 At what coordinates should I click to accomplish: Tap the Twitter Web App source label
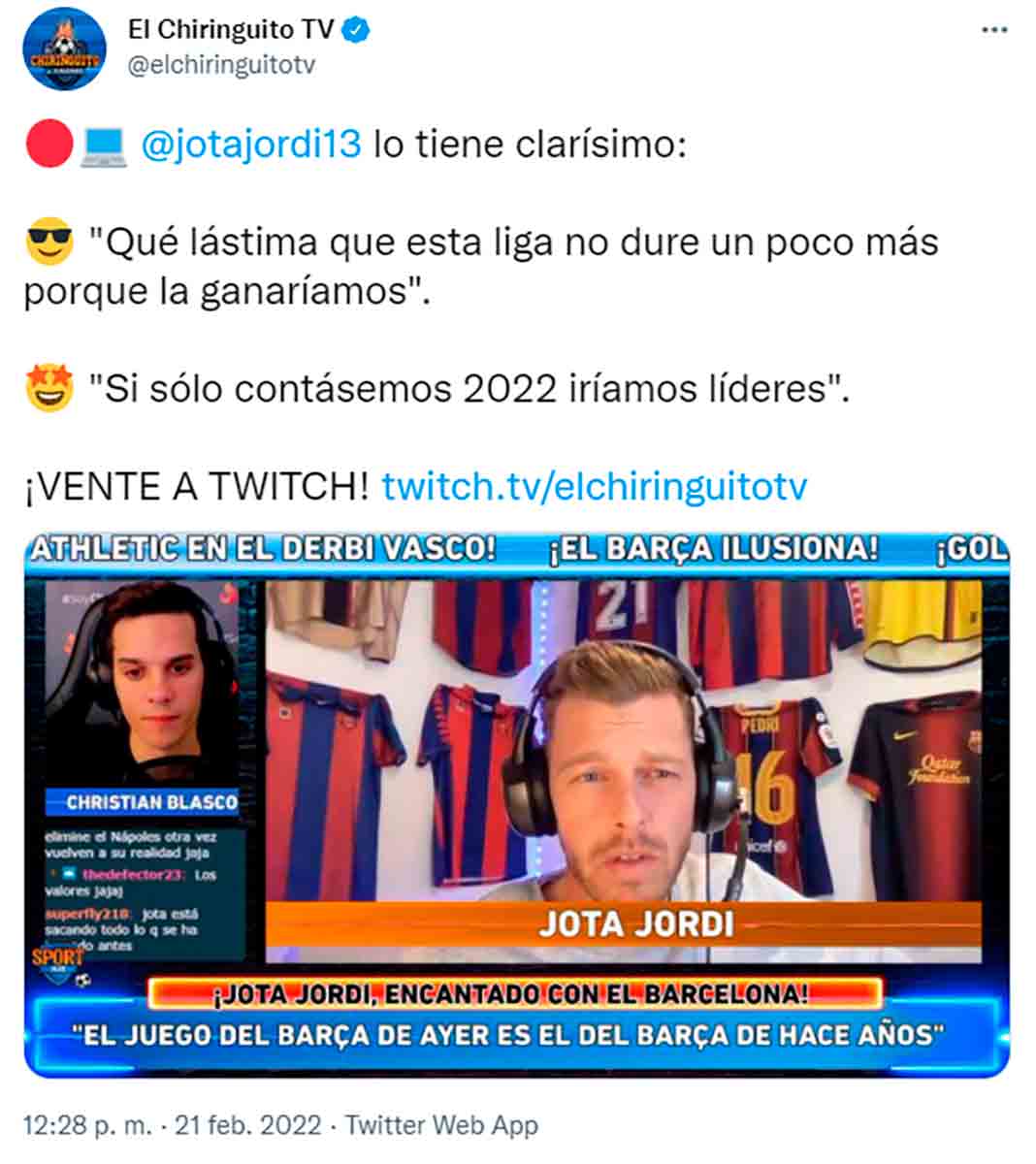coord(441,1125)
